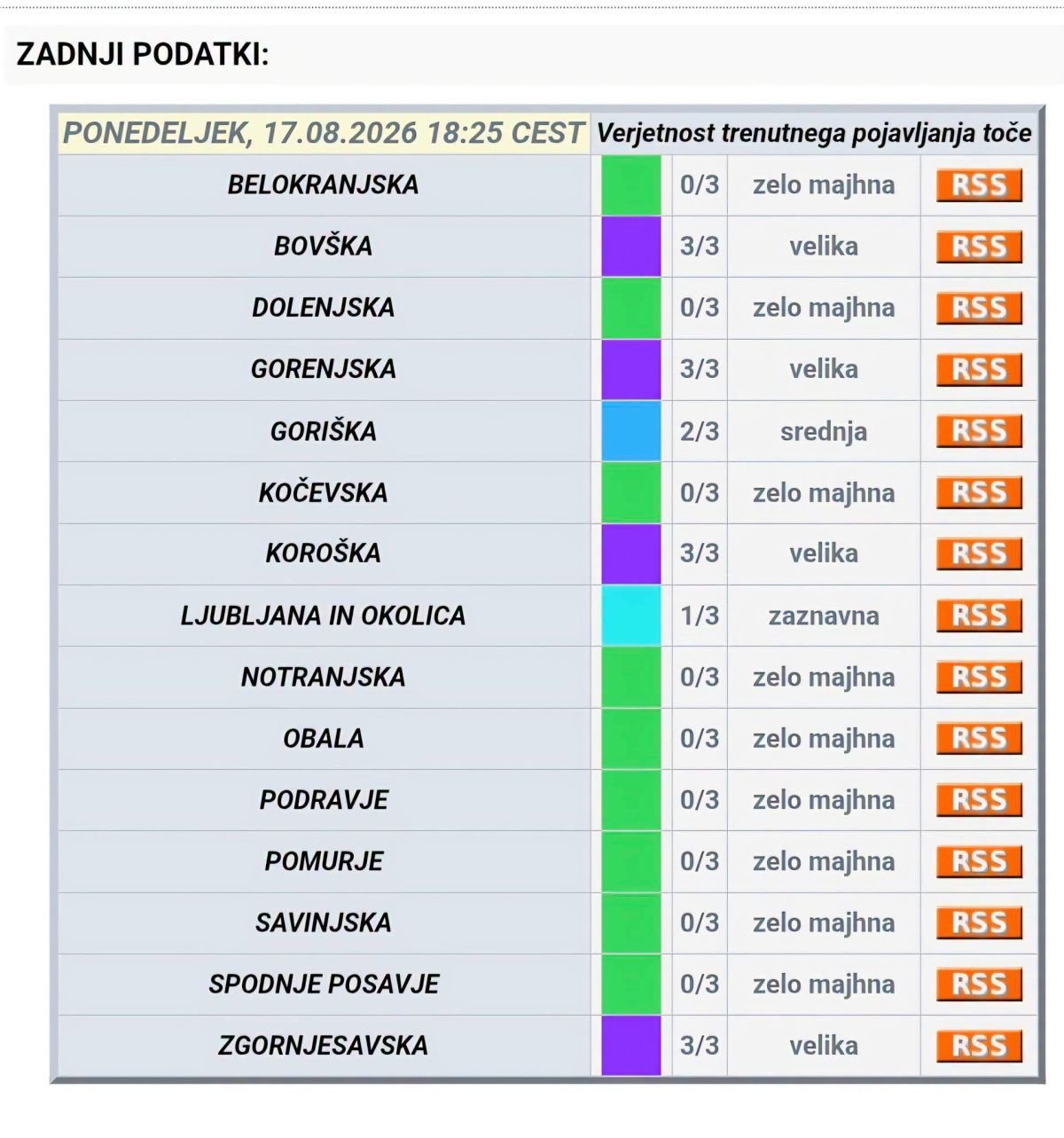Tap RSS for Kočevska region
Screen dimensions: 1064x1138
tap(979, 492)
